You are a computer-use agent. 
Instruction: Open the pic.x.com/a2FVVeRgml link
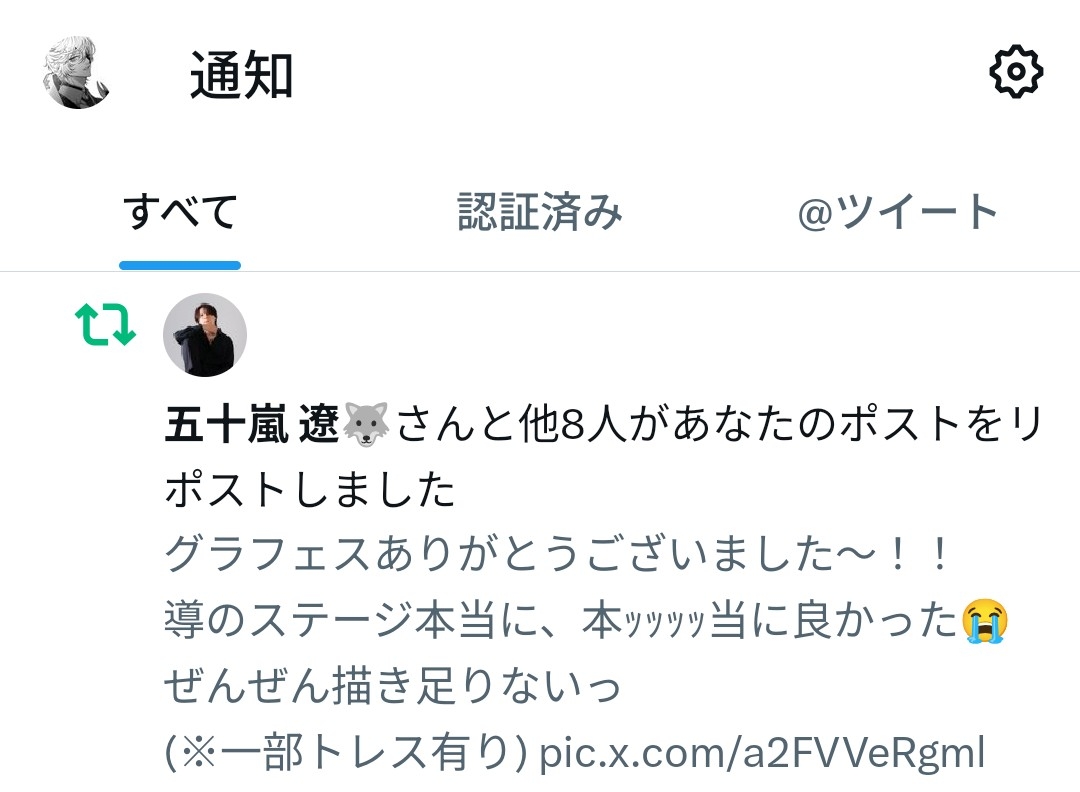[x=762, y=752]
